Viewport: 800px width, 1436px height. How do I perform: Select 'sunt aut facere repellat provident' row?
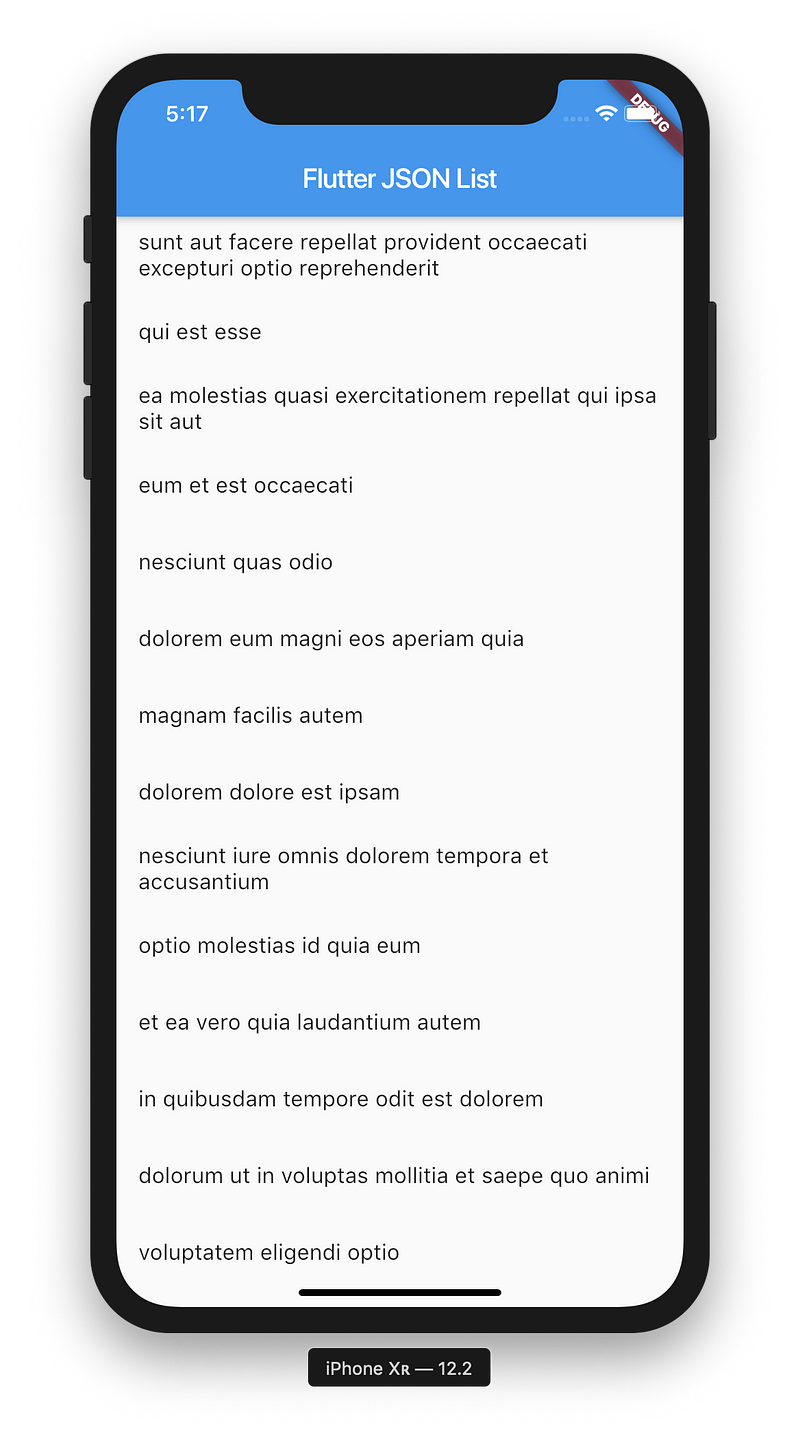tap(363, 255)
